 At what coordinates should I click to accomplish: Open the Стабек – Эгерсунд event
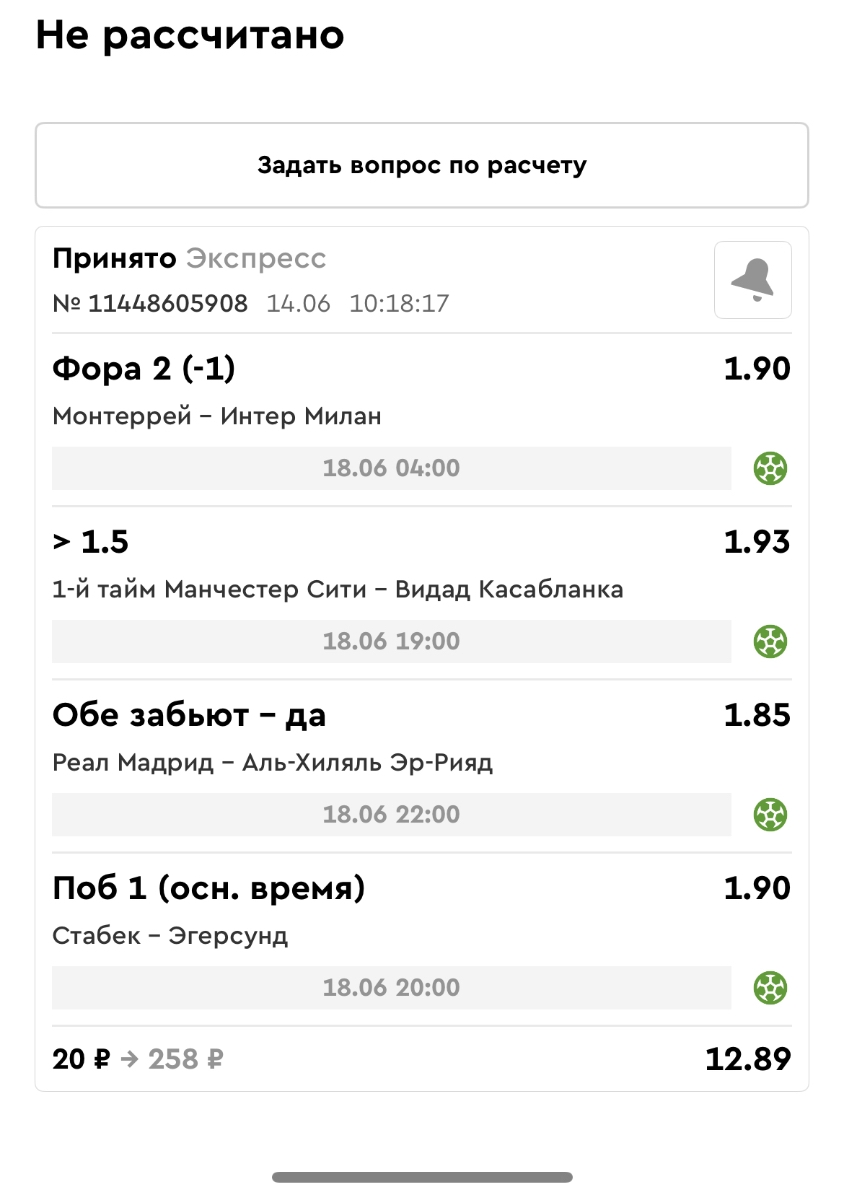[170, 936]
